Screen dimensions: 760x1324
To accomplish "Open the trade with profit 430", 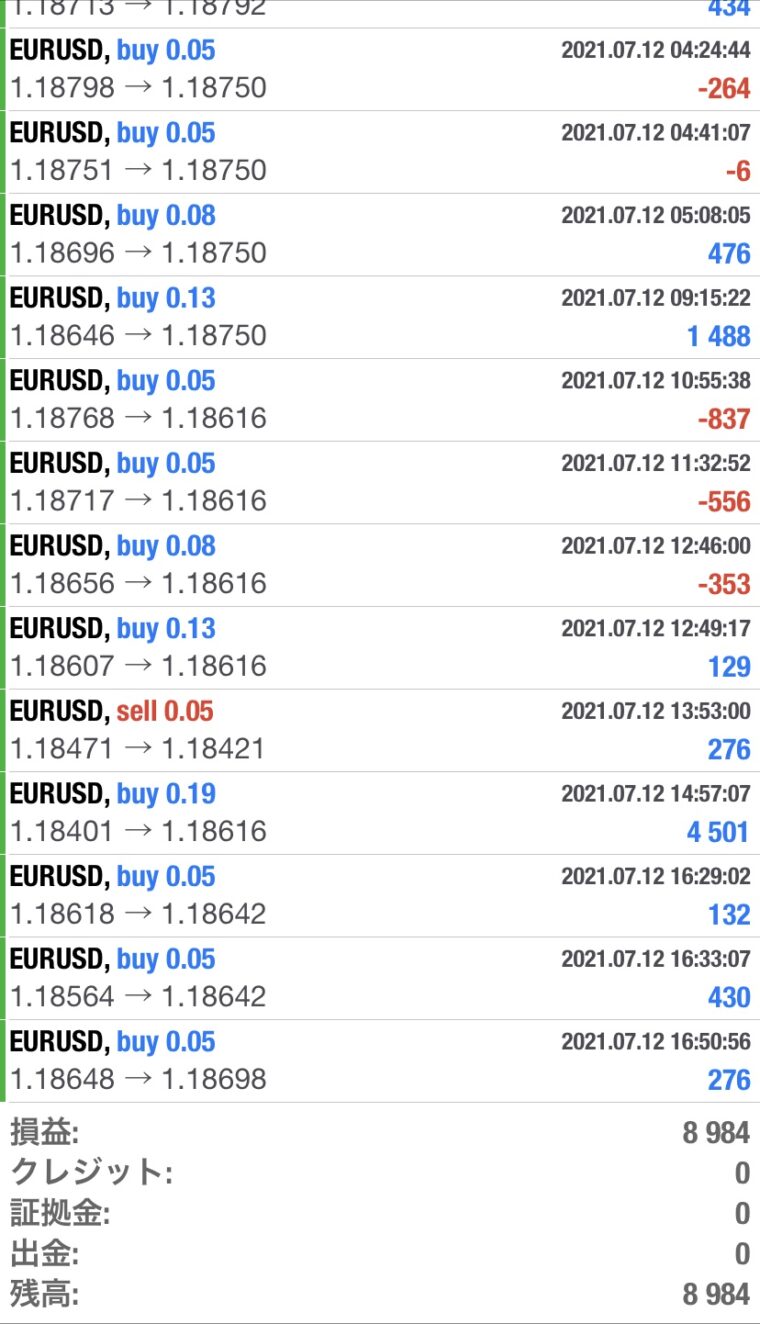I will click(380, 979).
